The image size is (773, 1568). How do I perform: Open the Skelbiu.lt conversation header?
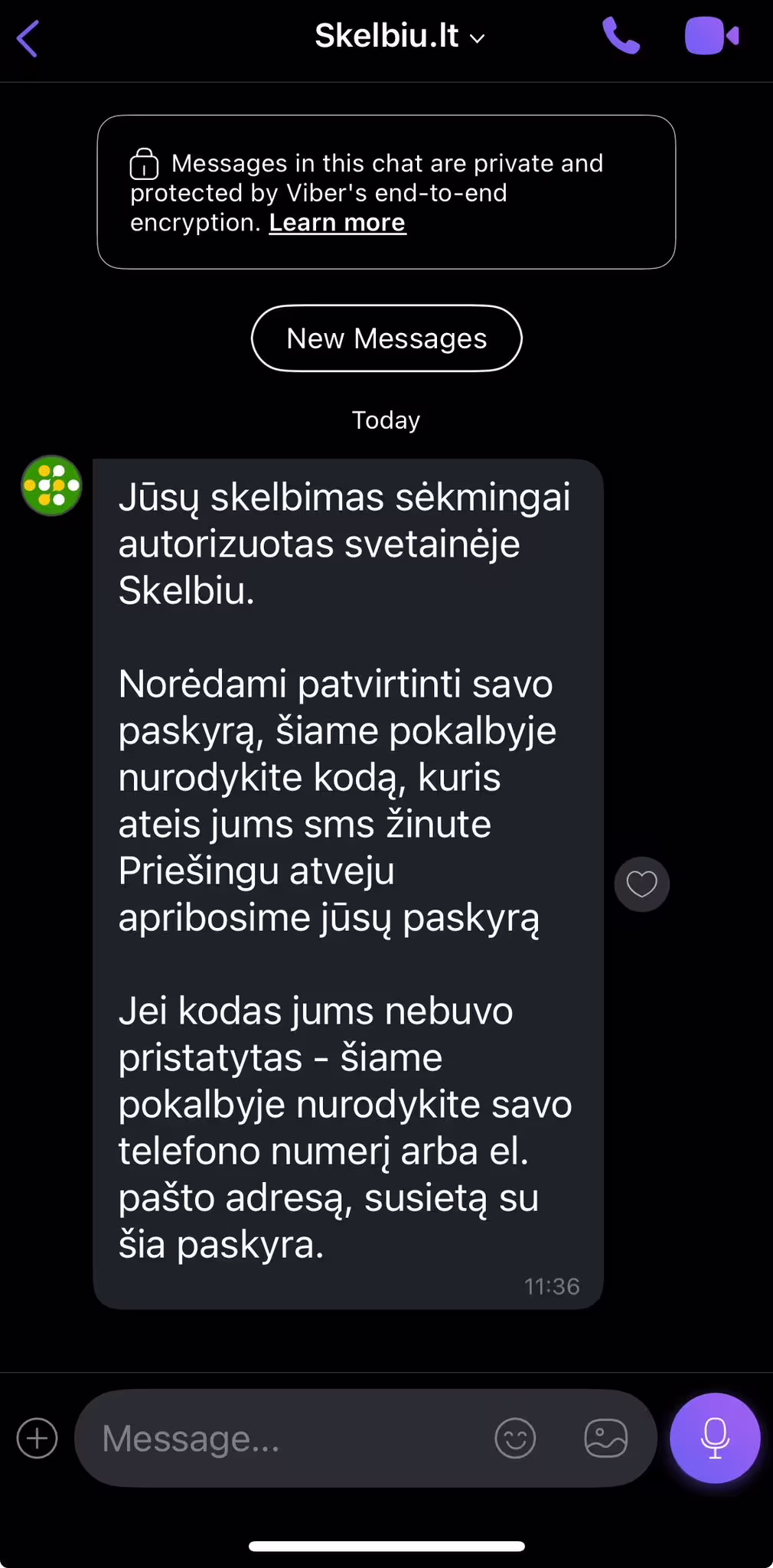pyautogui.click(x=386, y=36)
